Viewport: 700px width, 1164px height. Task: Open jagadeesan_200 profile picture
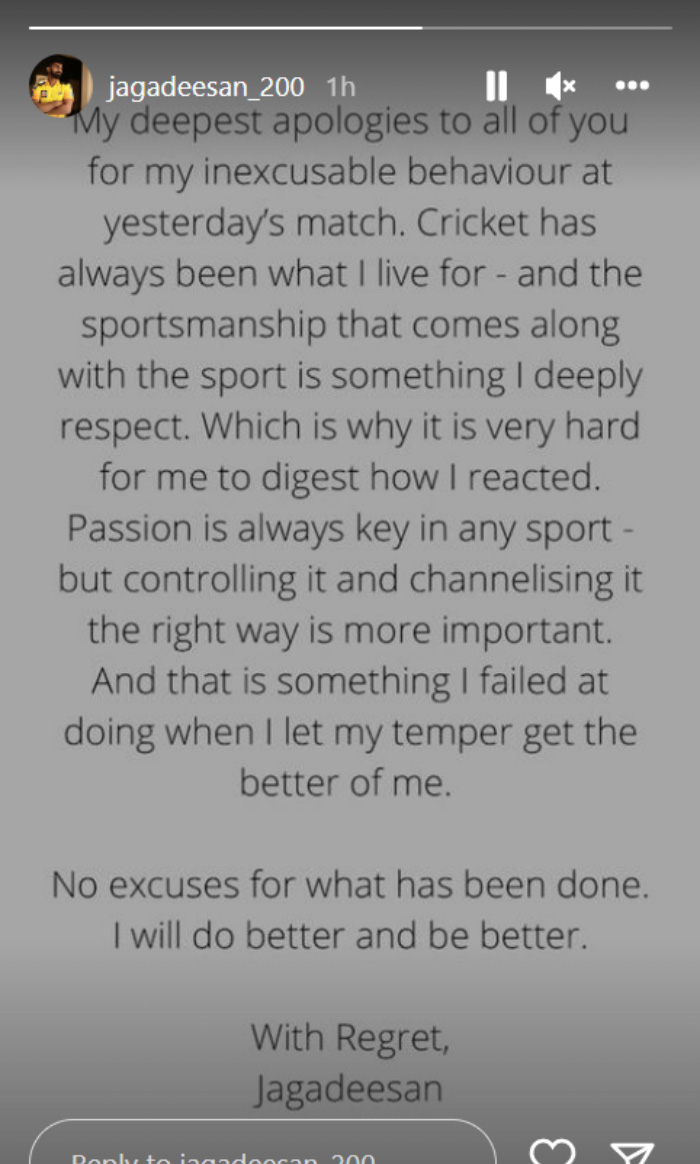pyautogui.click(x=60, y=86)
